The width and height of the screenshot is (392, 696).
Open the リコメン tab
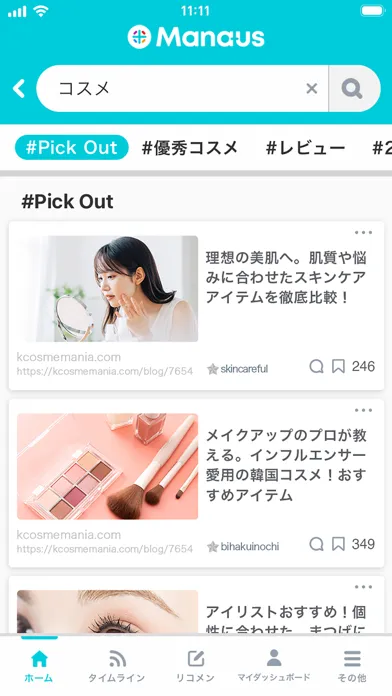coord(195,665)
